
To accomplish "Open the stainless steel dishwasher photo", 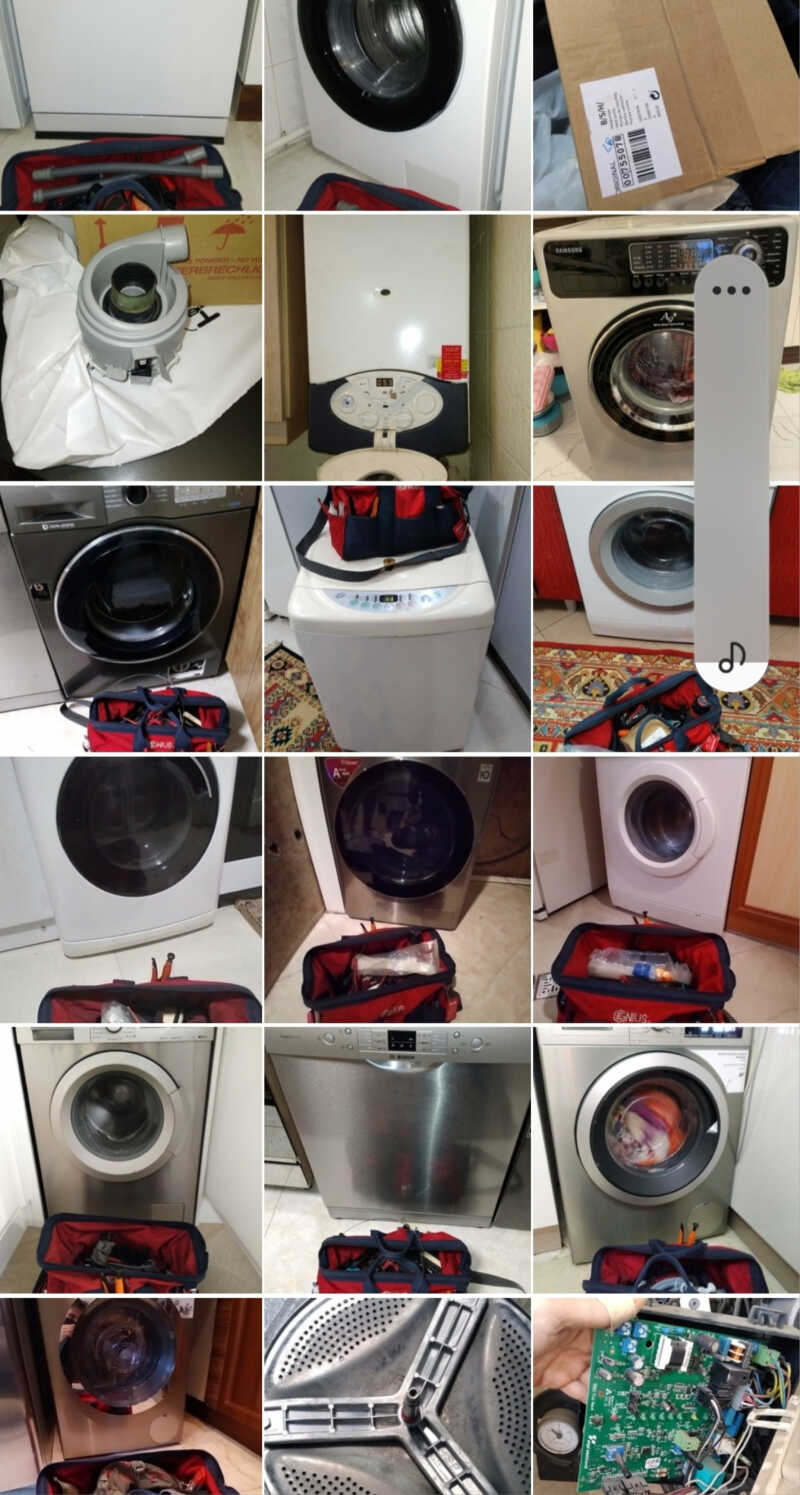I will (x=397, y=1159).
